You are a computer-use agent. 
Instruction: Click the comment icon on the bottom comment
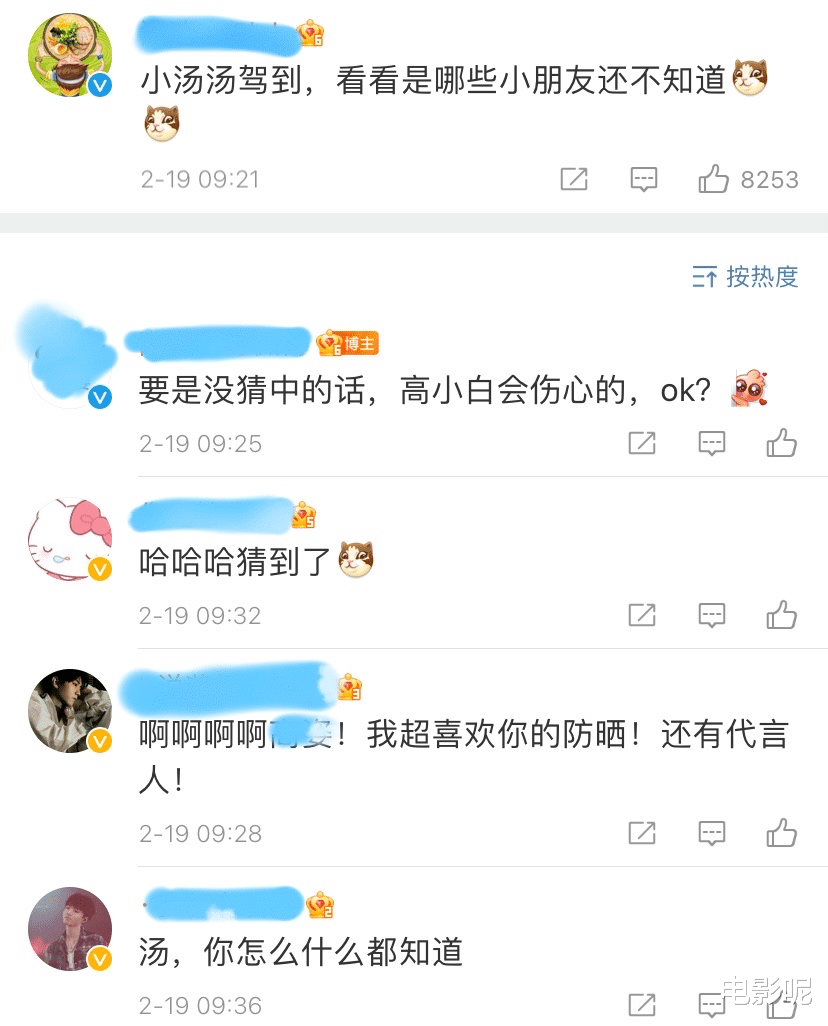[x=711, y=1001]
